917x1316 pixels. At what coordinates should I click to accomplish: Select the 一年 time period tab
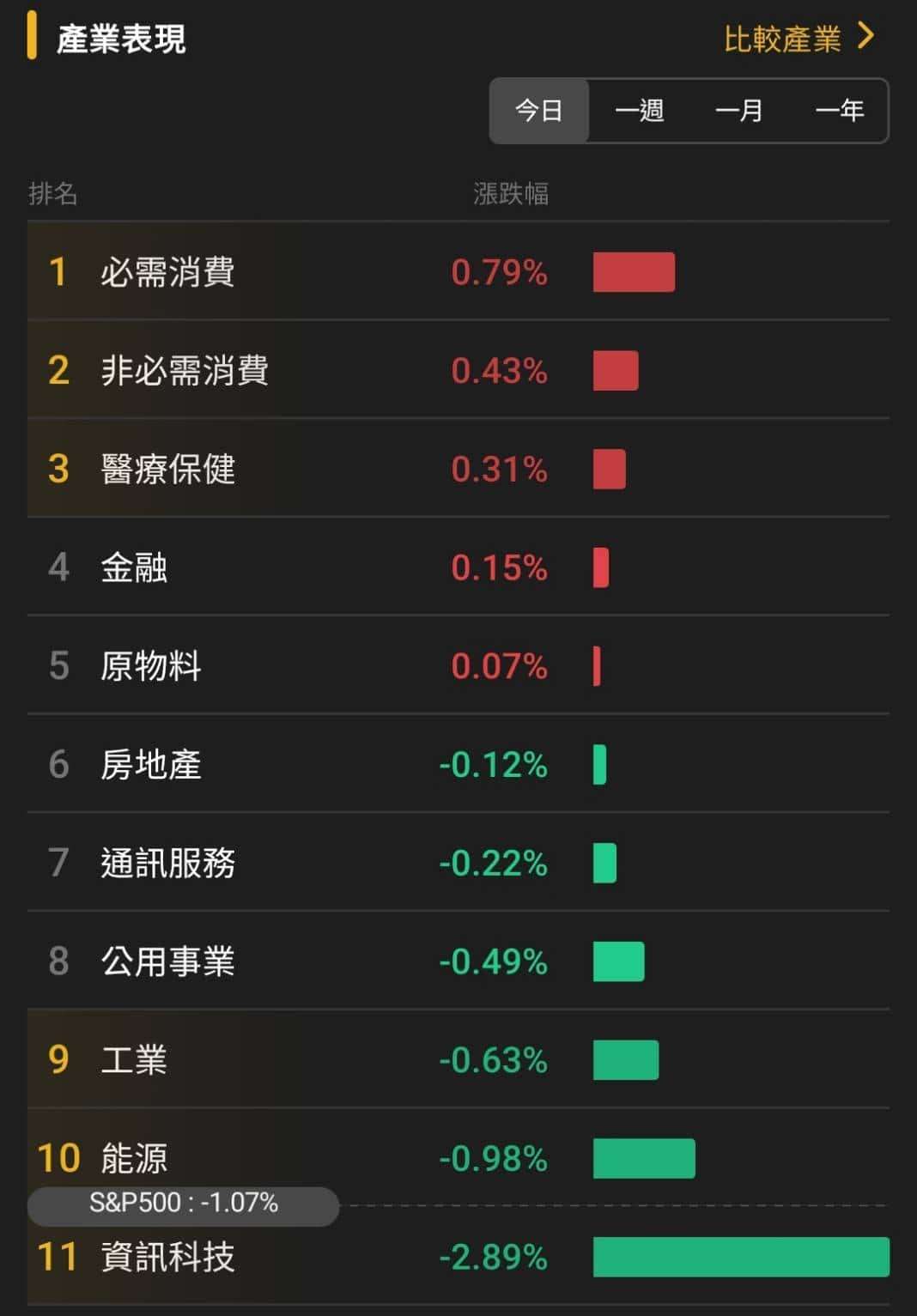pyautogui.click(x=841, y=111)
